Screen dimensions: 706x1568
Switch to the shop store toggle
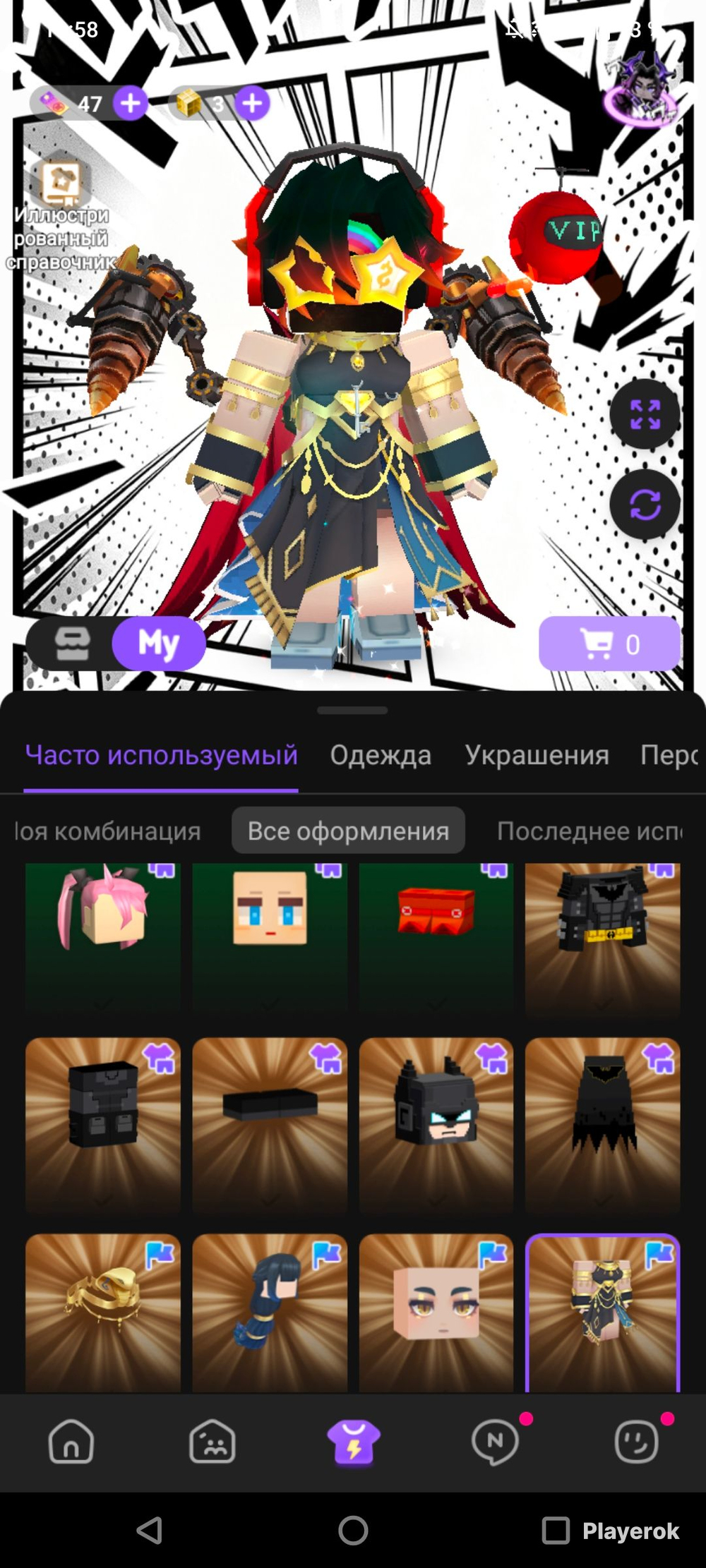pos(73,643)
